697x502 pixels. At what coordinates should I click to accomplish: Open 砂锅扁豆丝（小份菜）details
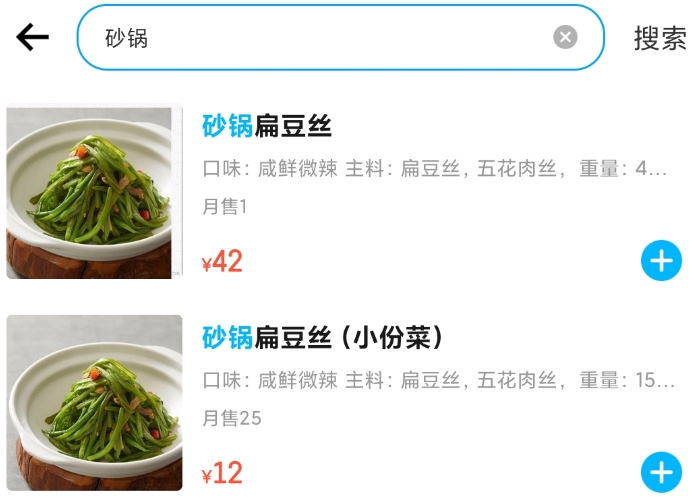point(322,338)
